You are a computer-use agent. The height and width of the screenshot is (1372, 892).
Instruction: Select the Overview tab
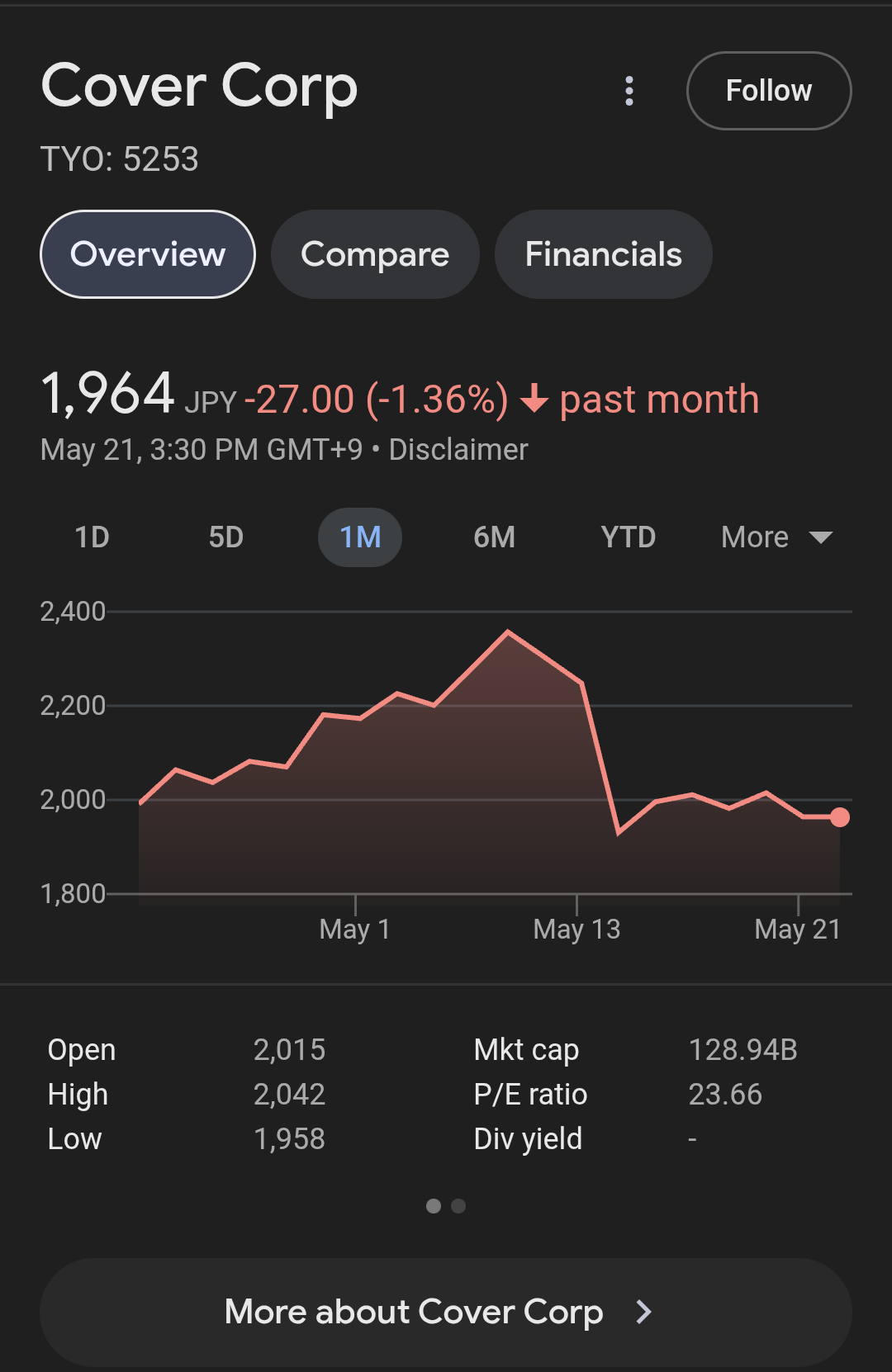tap(148, 254)
